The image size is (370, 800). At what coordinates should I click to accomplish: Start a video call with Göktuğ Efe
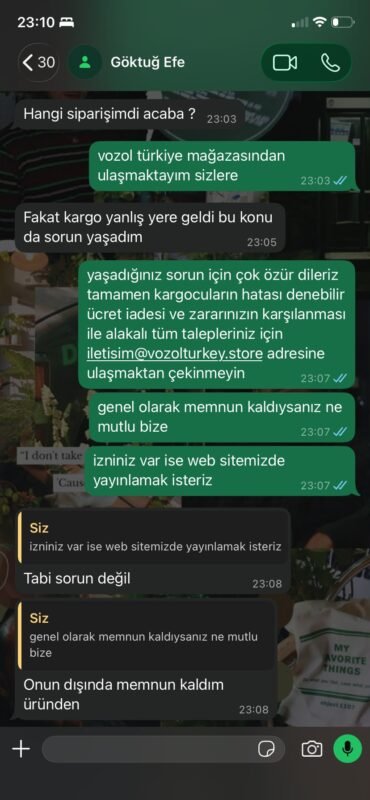[x=285, y=63]
